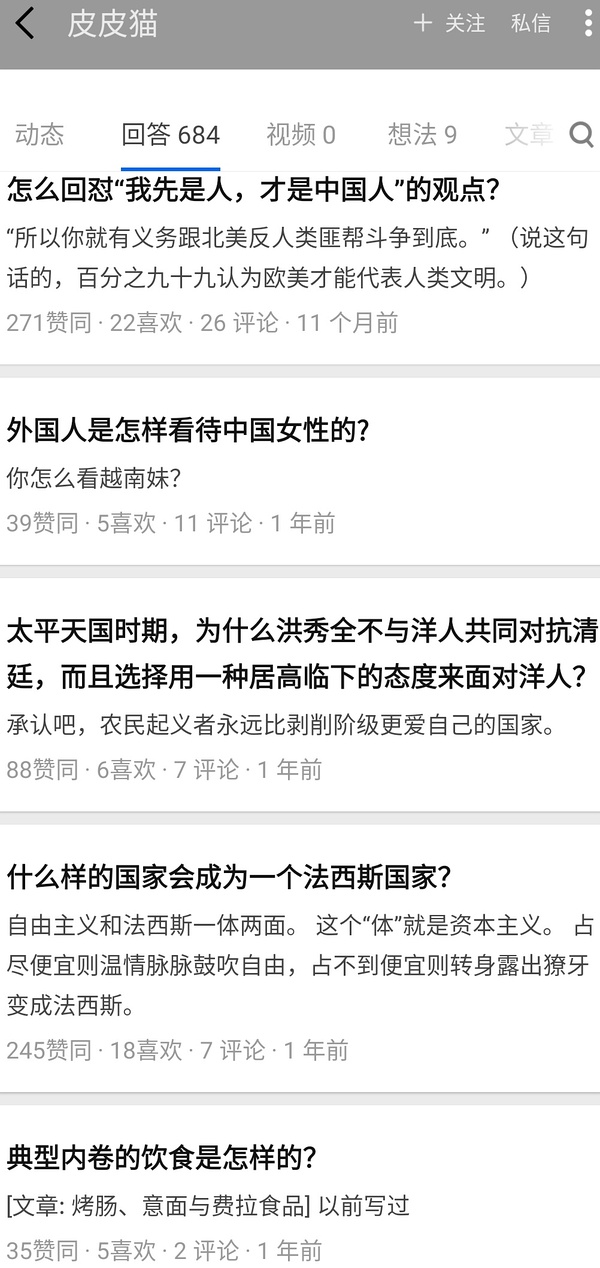
Task: Switch to the 视频 0 tab
Action: click(x=301, y=134)
